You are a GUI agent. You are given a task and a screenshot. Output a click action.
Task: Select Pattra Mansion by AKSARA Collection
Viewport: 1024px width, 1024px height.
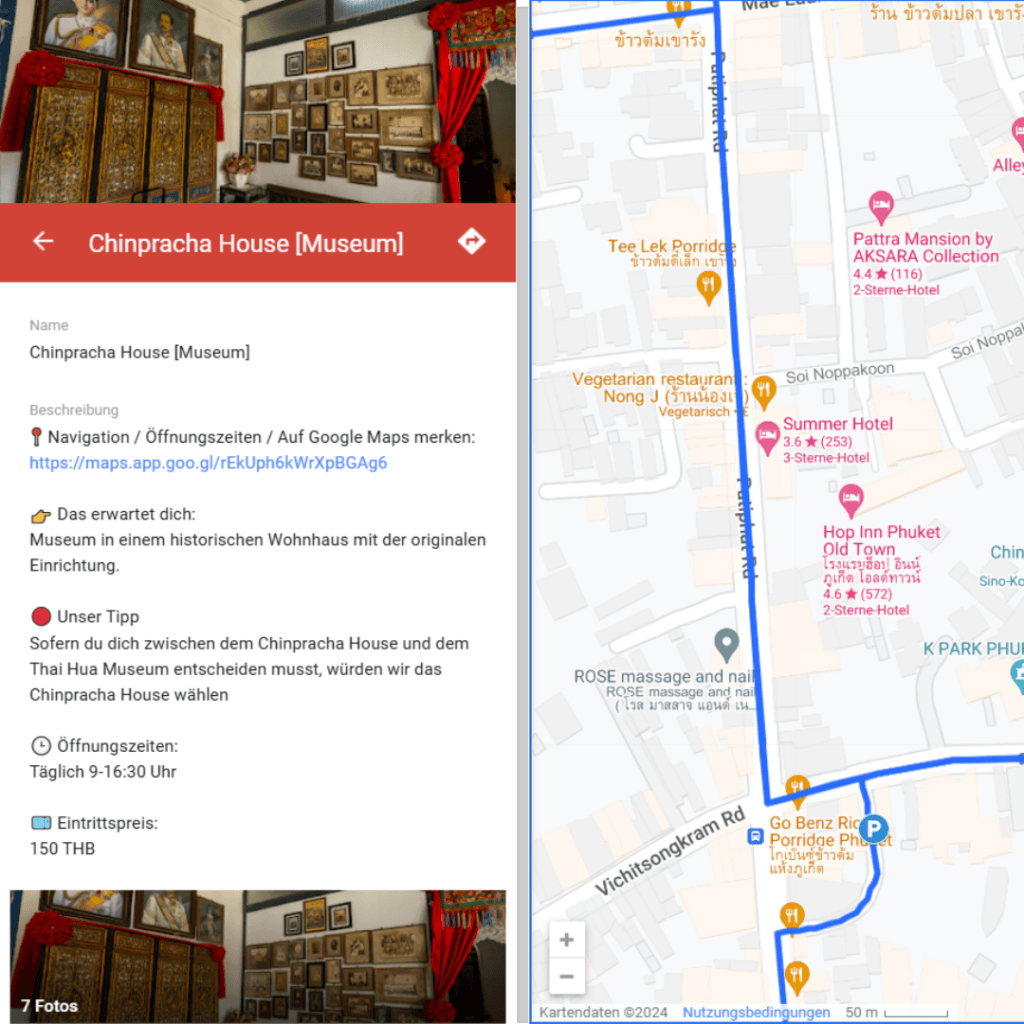881,206
